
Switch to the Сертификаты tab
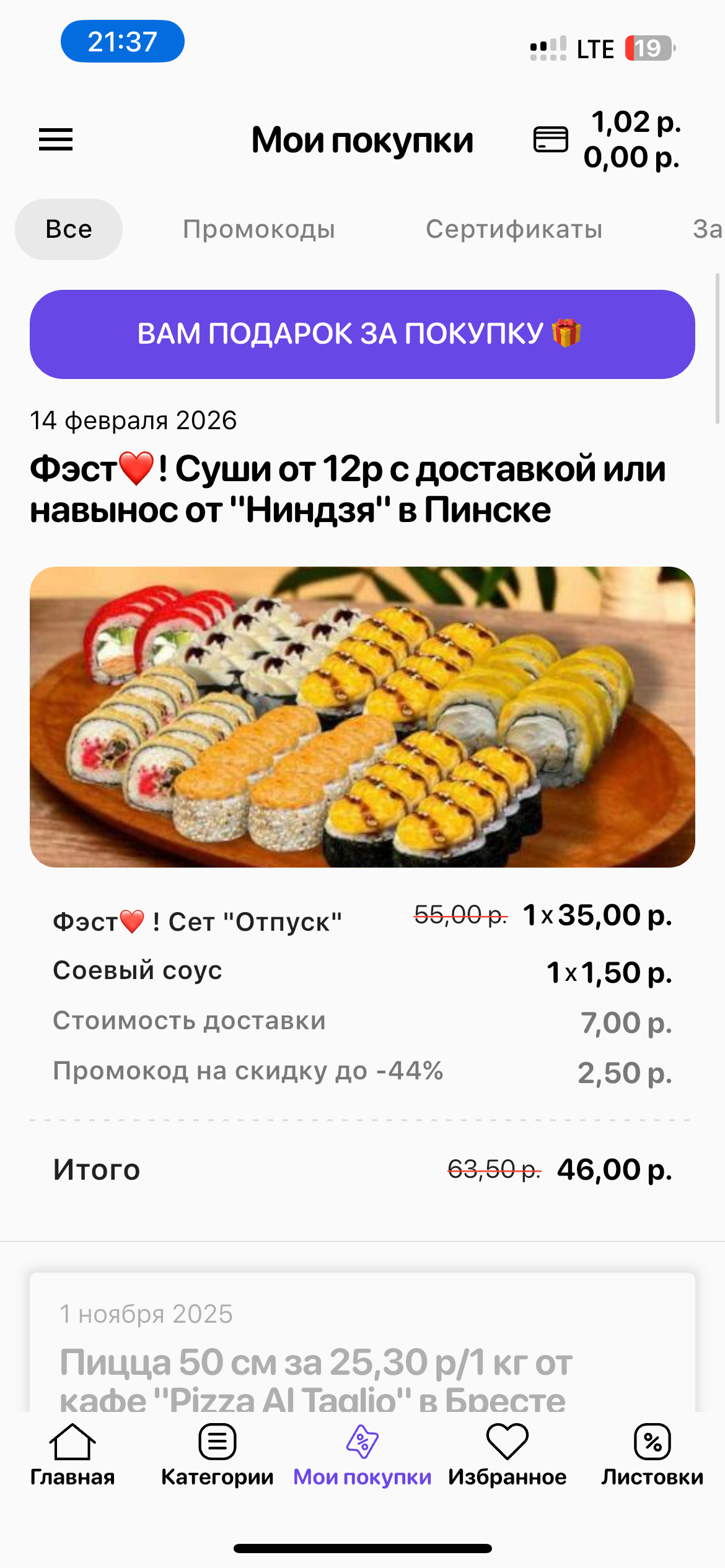click(514, 229)
